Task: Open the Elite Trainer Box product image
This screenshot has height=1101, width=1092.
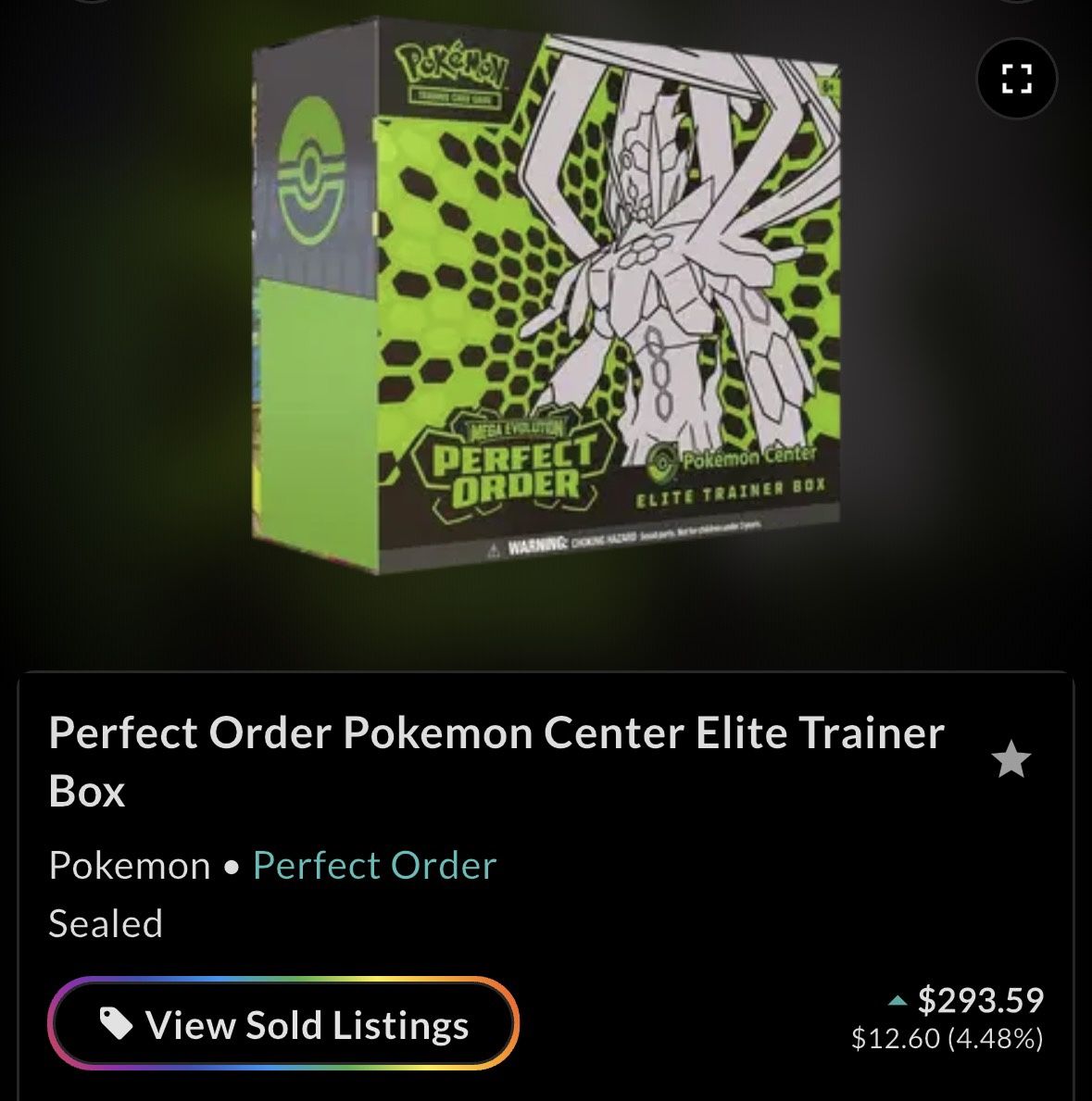Action: click(546, 306)
